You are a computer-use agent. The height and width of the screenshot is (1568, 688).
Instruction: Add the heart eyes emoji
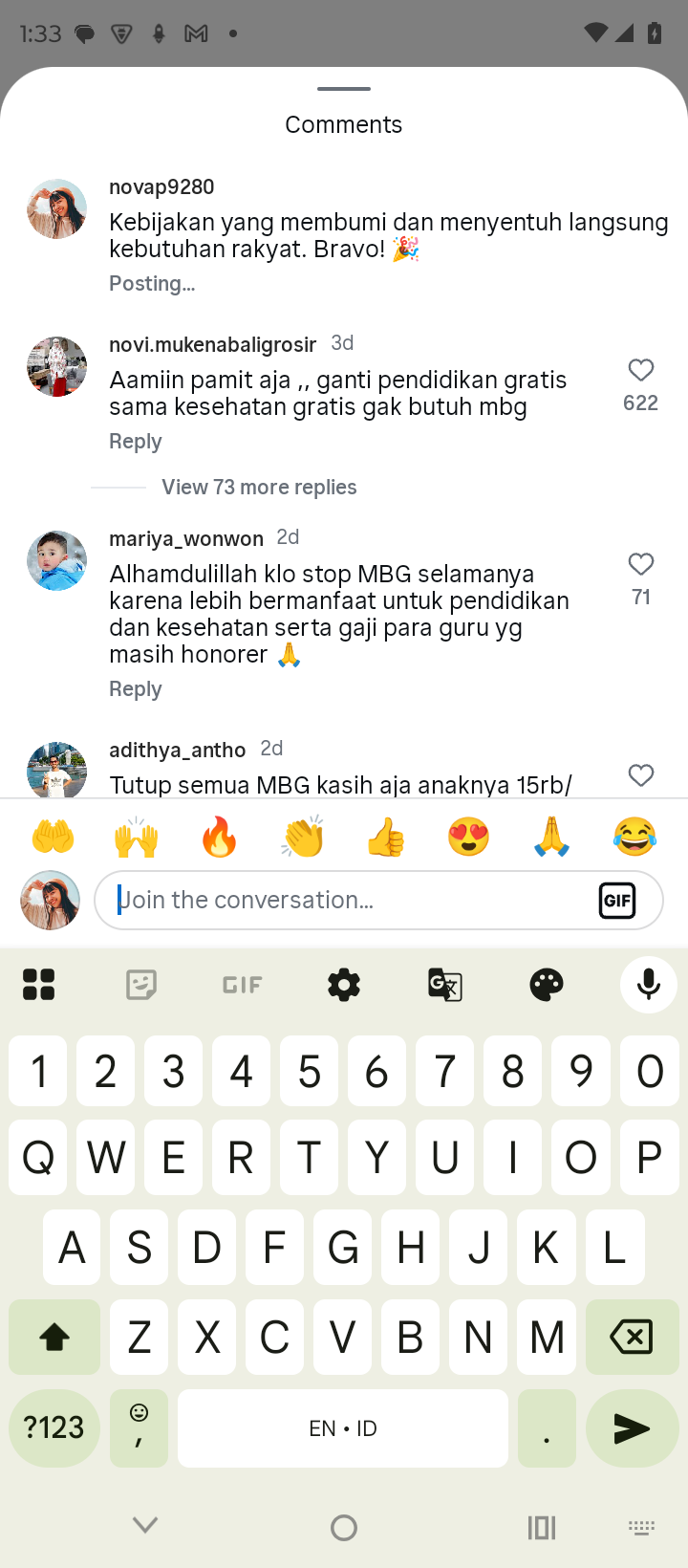point(469,838)
